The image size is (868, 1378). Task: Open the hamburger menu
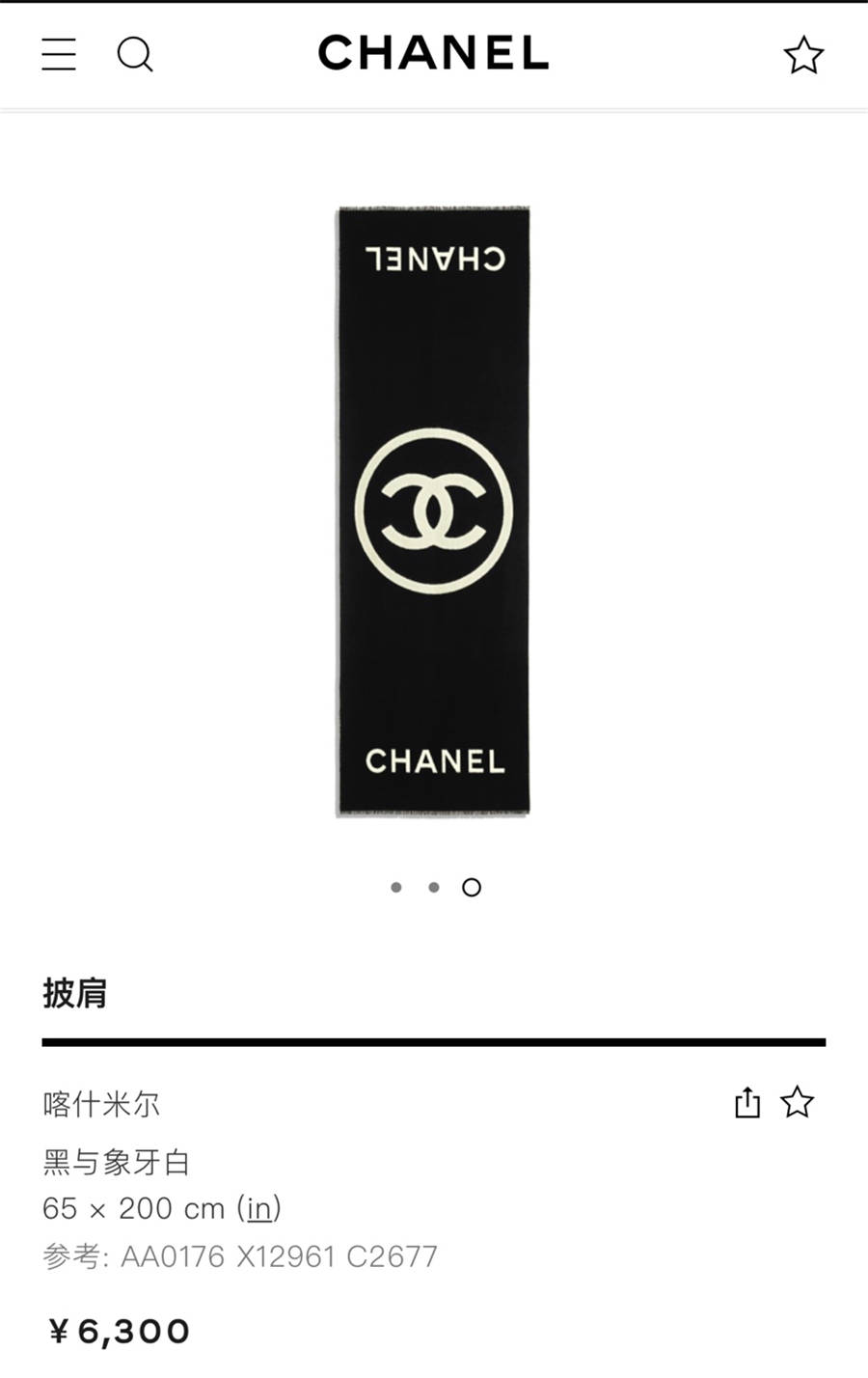tap(59, 54)
